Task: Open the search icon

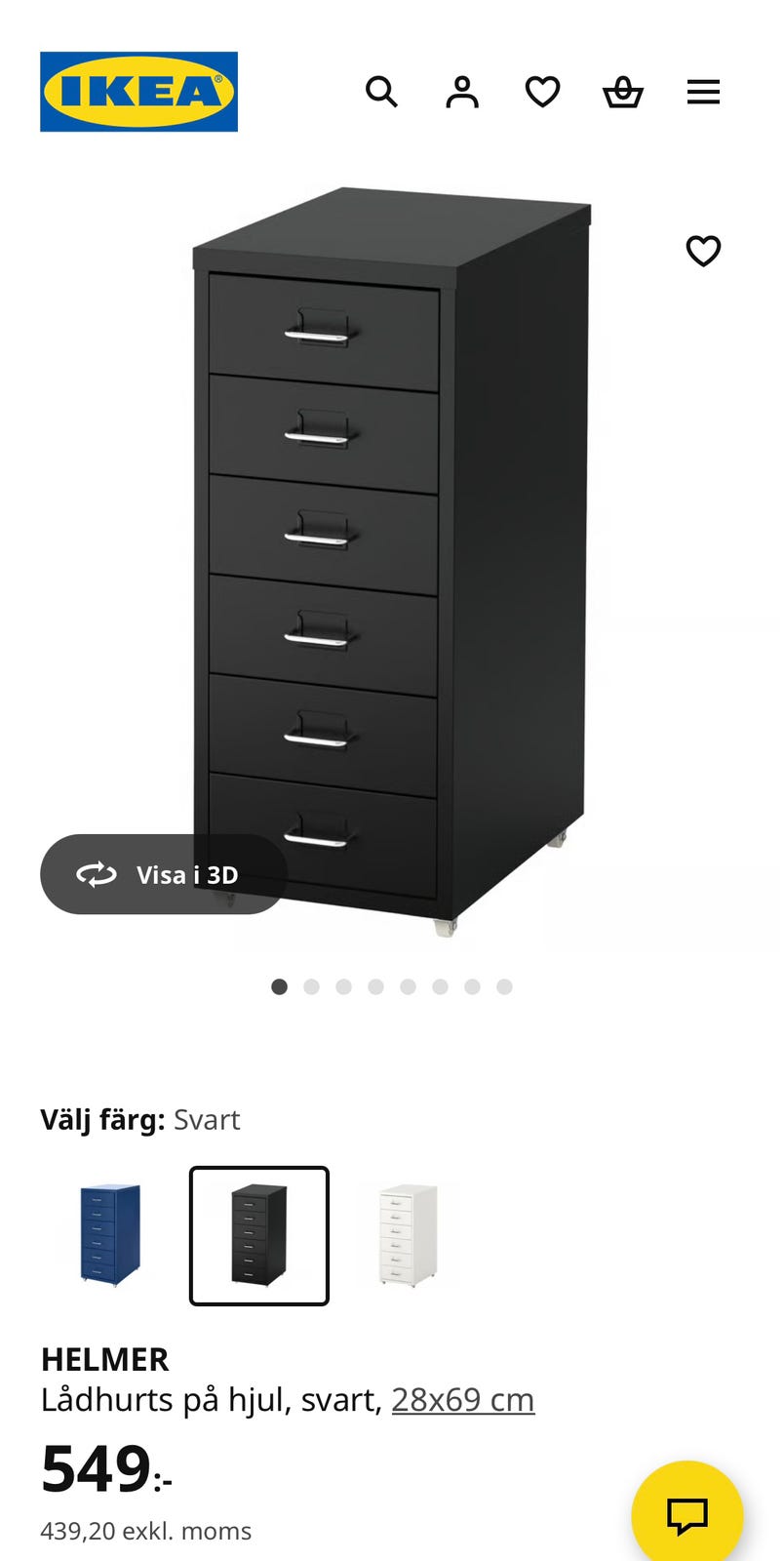Action: click(381, 92)
